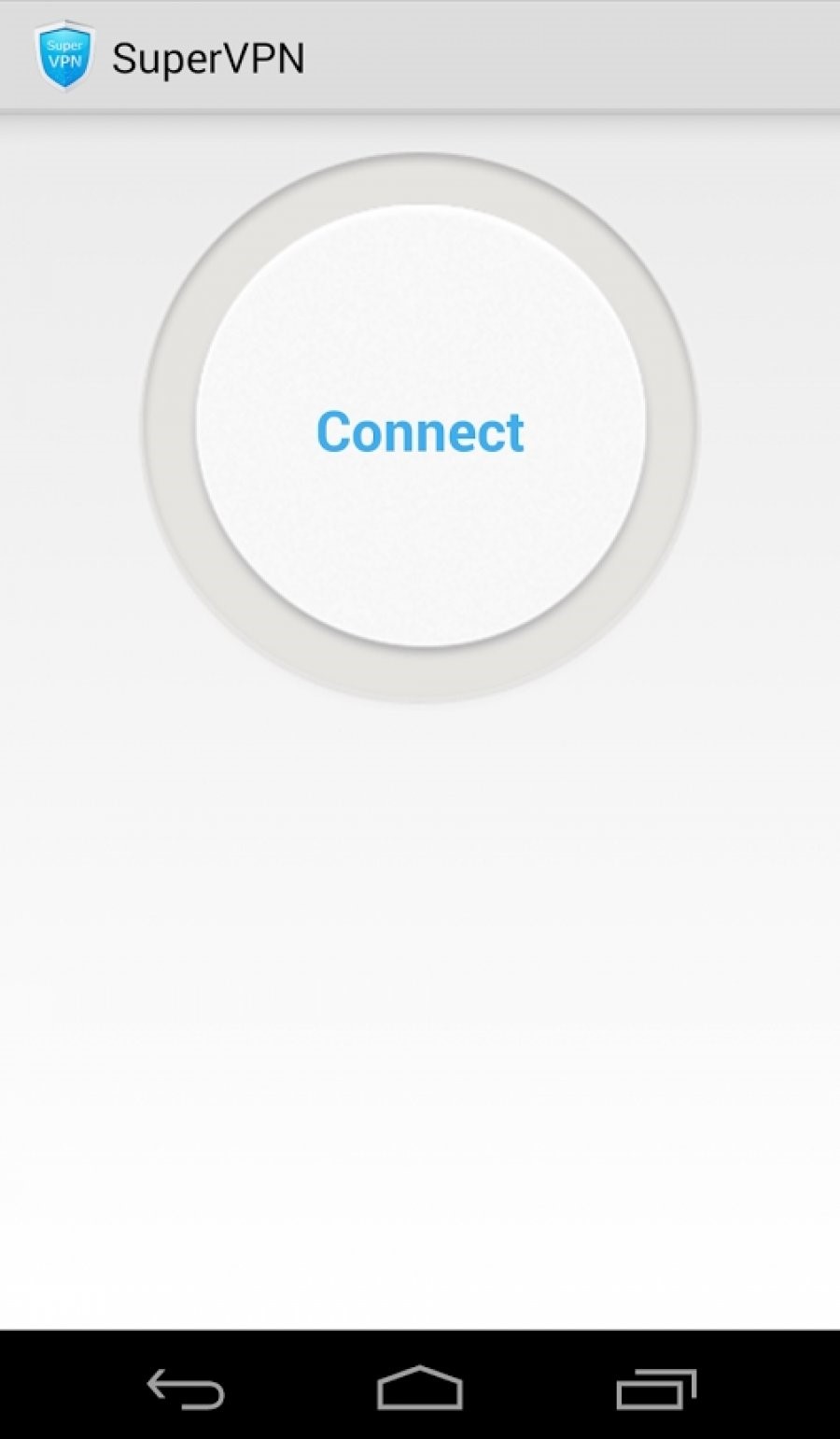Viewport: 840px width, 1439px height.
Task: Tap the round Connect button
Action: click(x=420, y=426)
